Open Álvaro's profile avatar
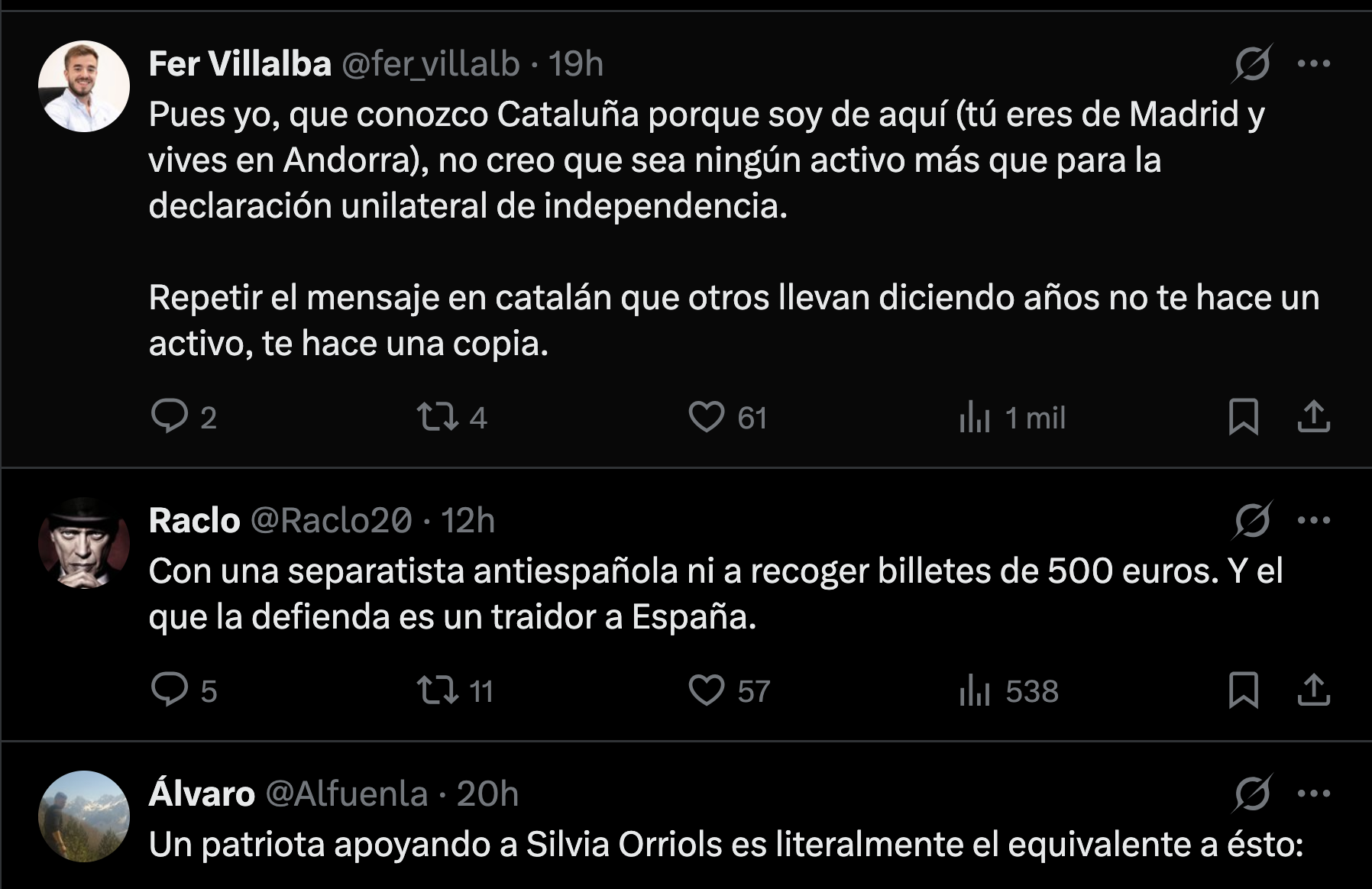 tap(84, 816)
